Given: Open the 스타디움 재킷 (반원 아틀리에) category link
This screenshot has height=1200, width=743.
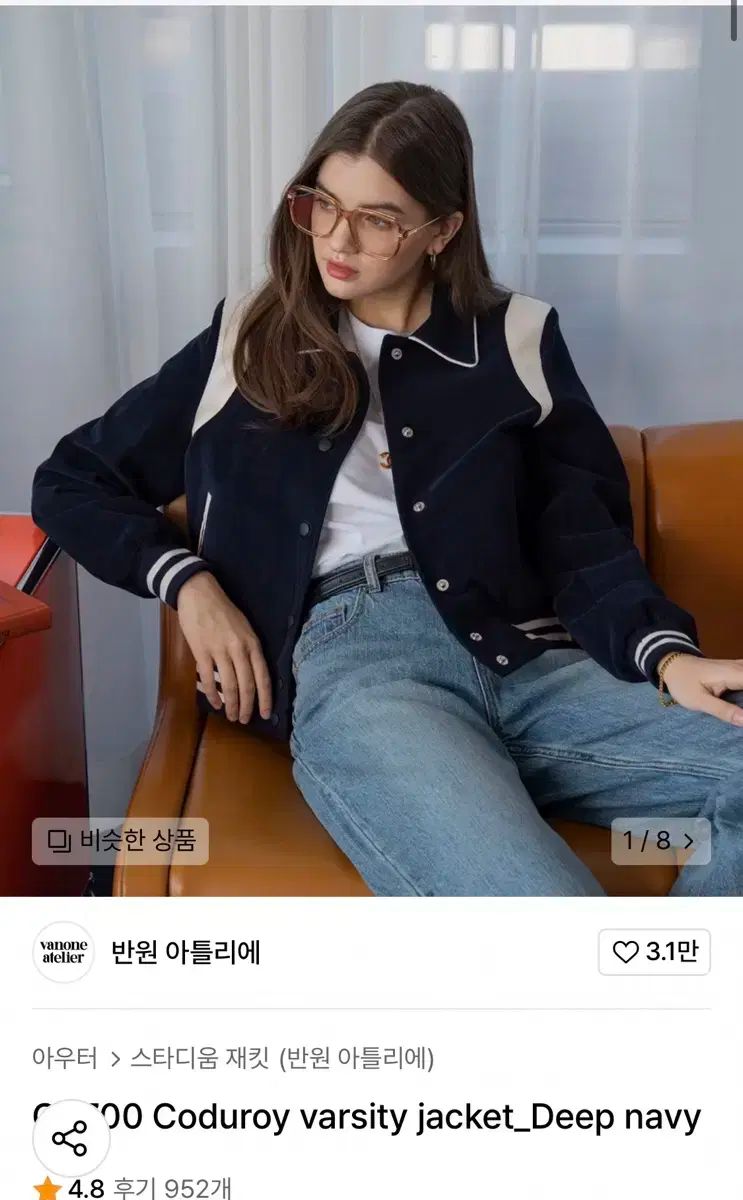Looking at the screenshot, I should coord(282,1057).
